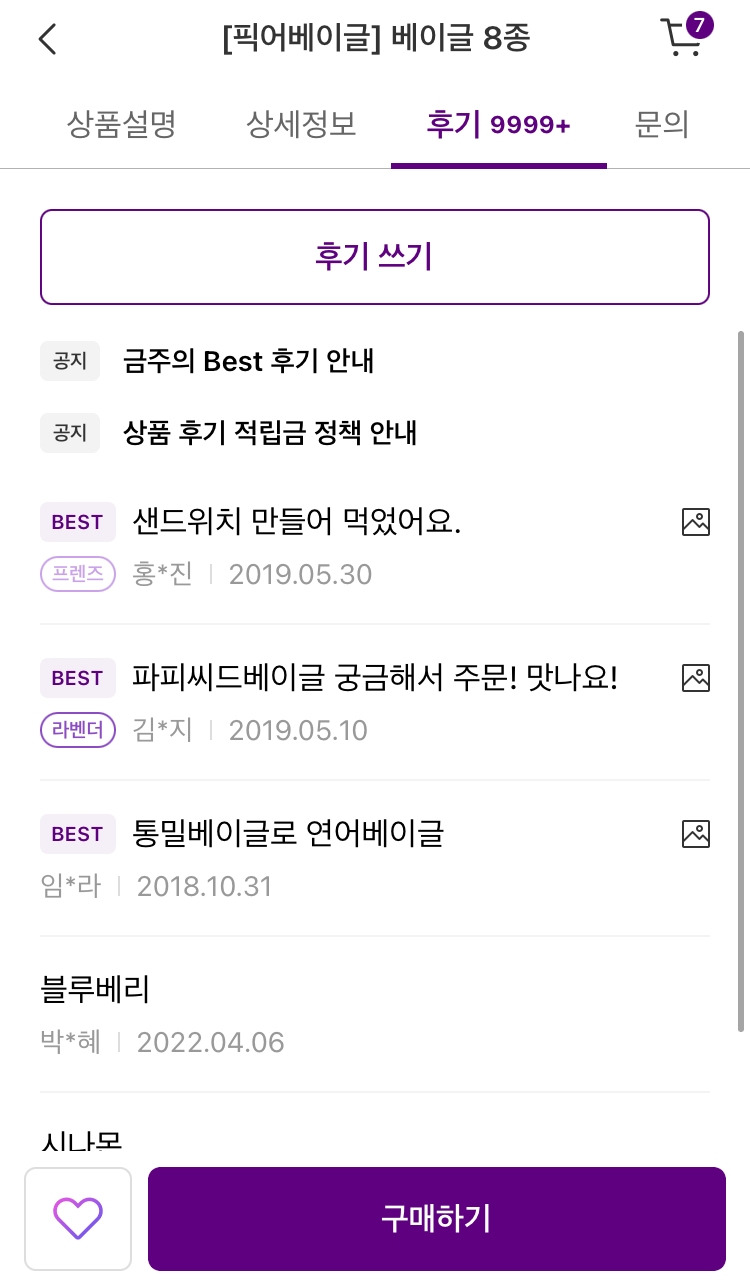Screen dimensions: 750x1287
Task: Open photo for 통밀베이글로 연어베이글 review
Action: coord(696,834)
